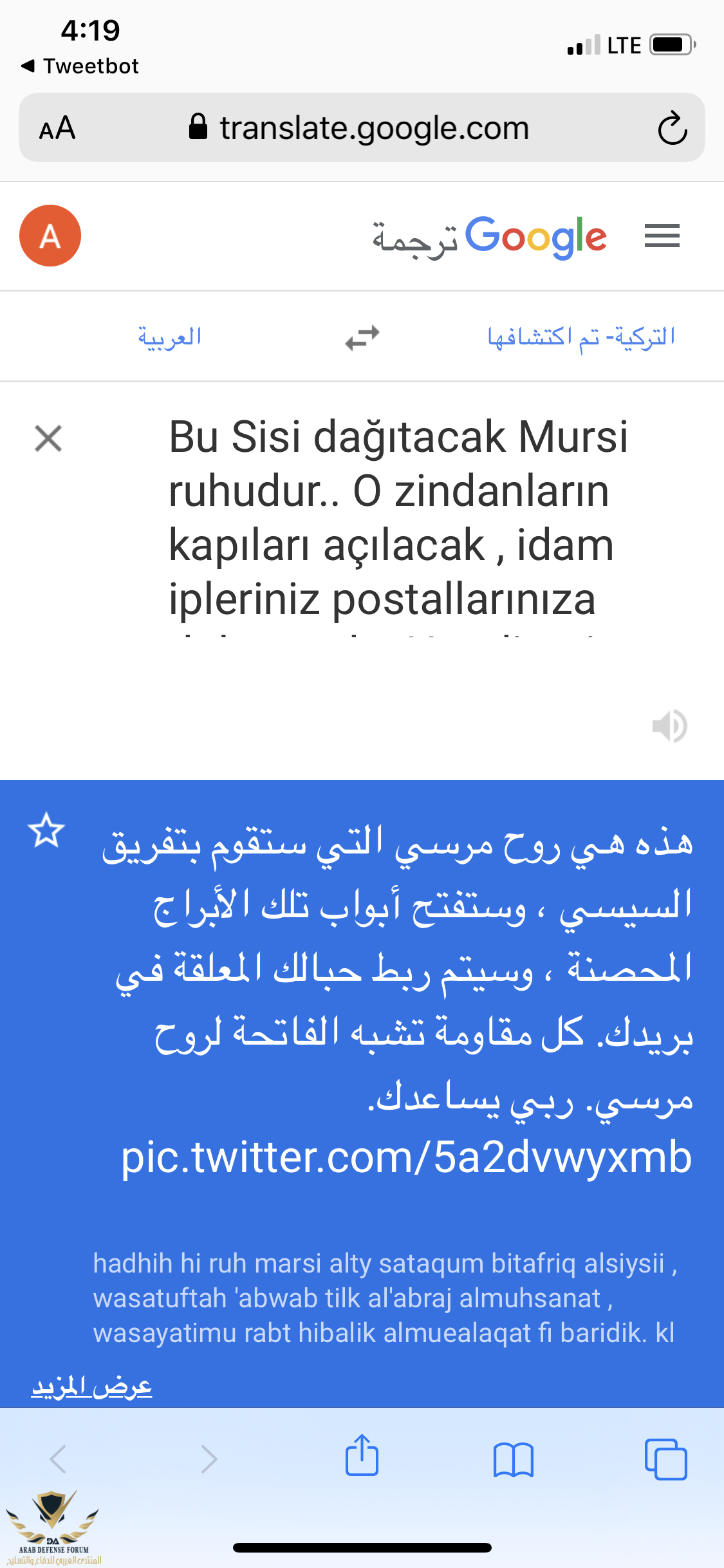Change the Arabic target language
This screenshot has width=724, height=1568.
(169, 337)
